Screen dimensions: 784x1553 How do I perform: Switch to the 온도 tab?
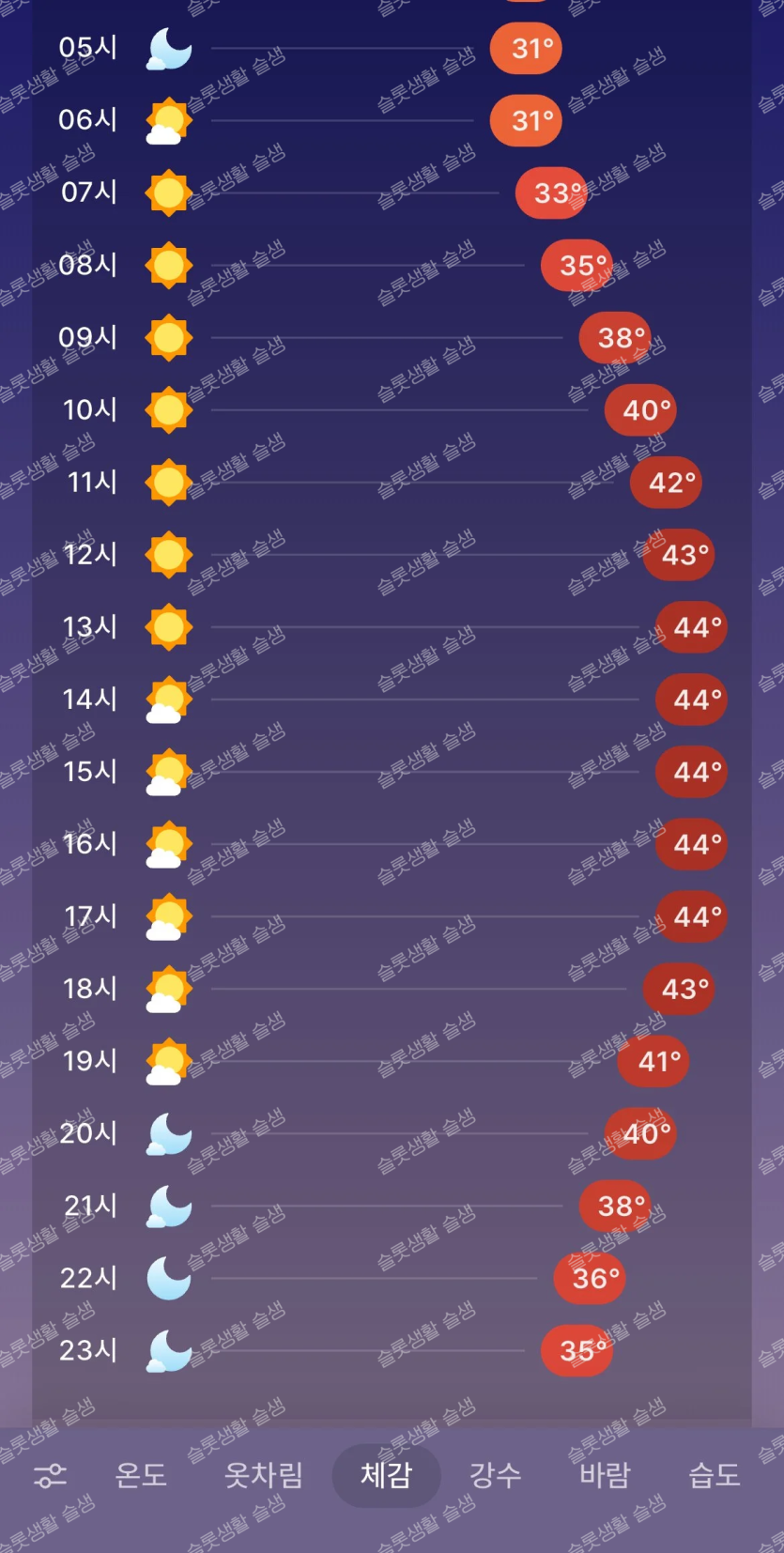pyautogui.click(x=141, y=1475)
